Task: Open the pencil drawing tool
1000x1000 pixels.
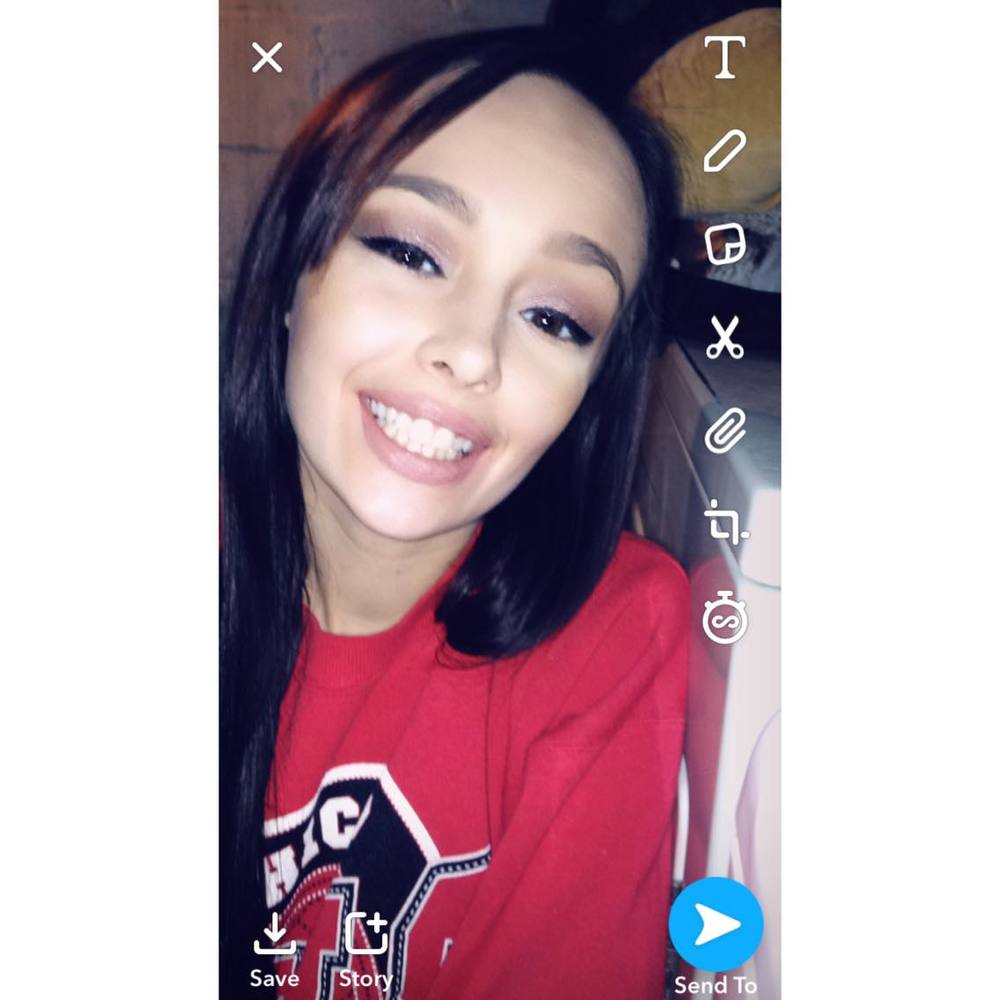Action: click(725, 151)
